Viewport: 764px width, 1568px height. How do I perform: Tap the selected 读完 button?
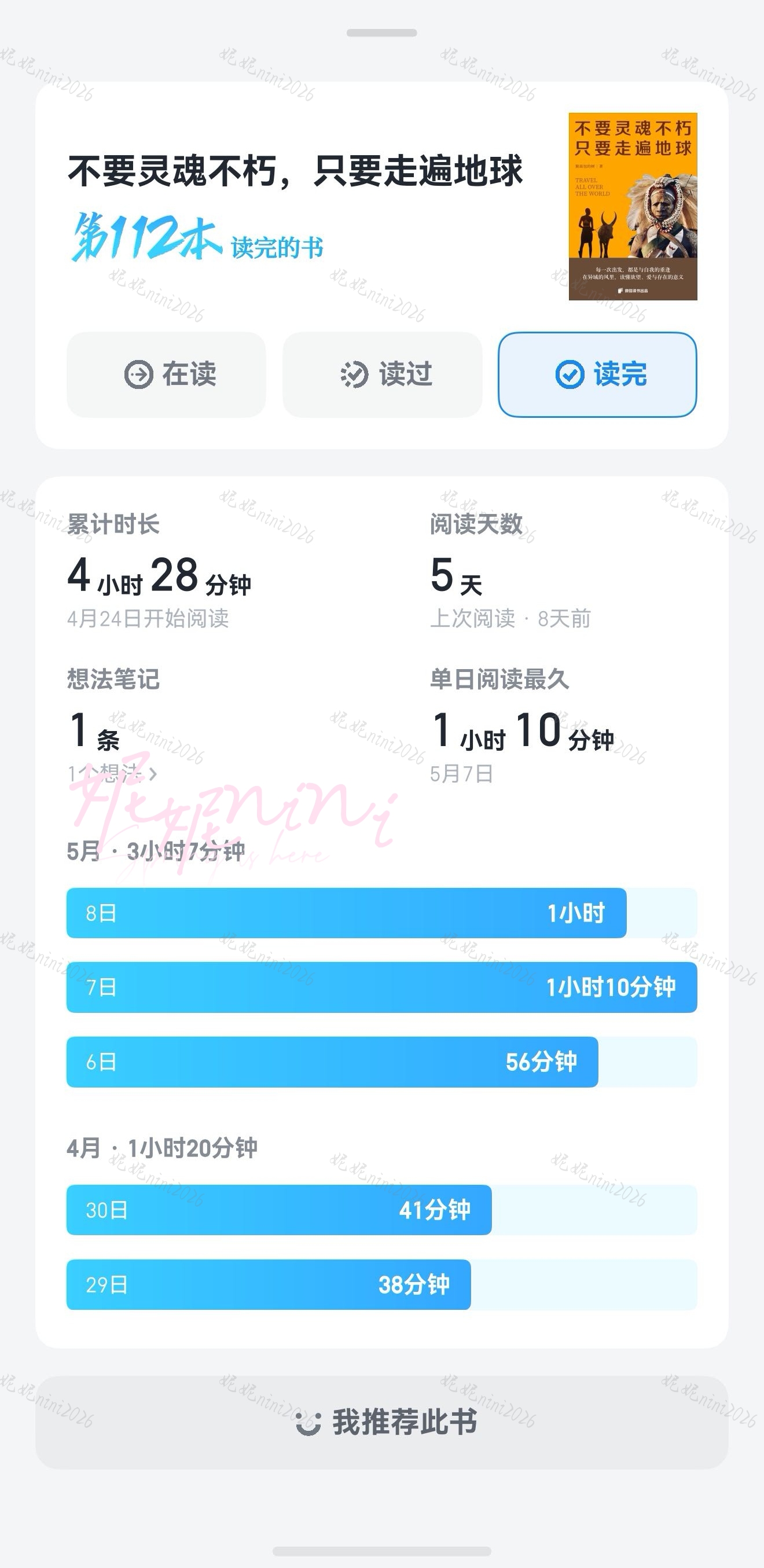pos(597,374)
